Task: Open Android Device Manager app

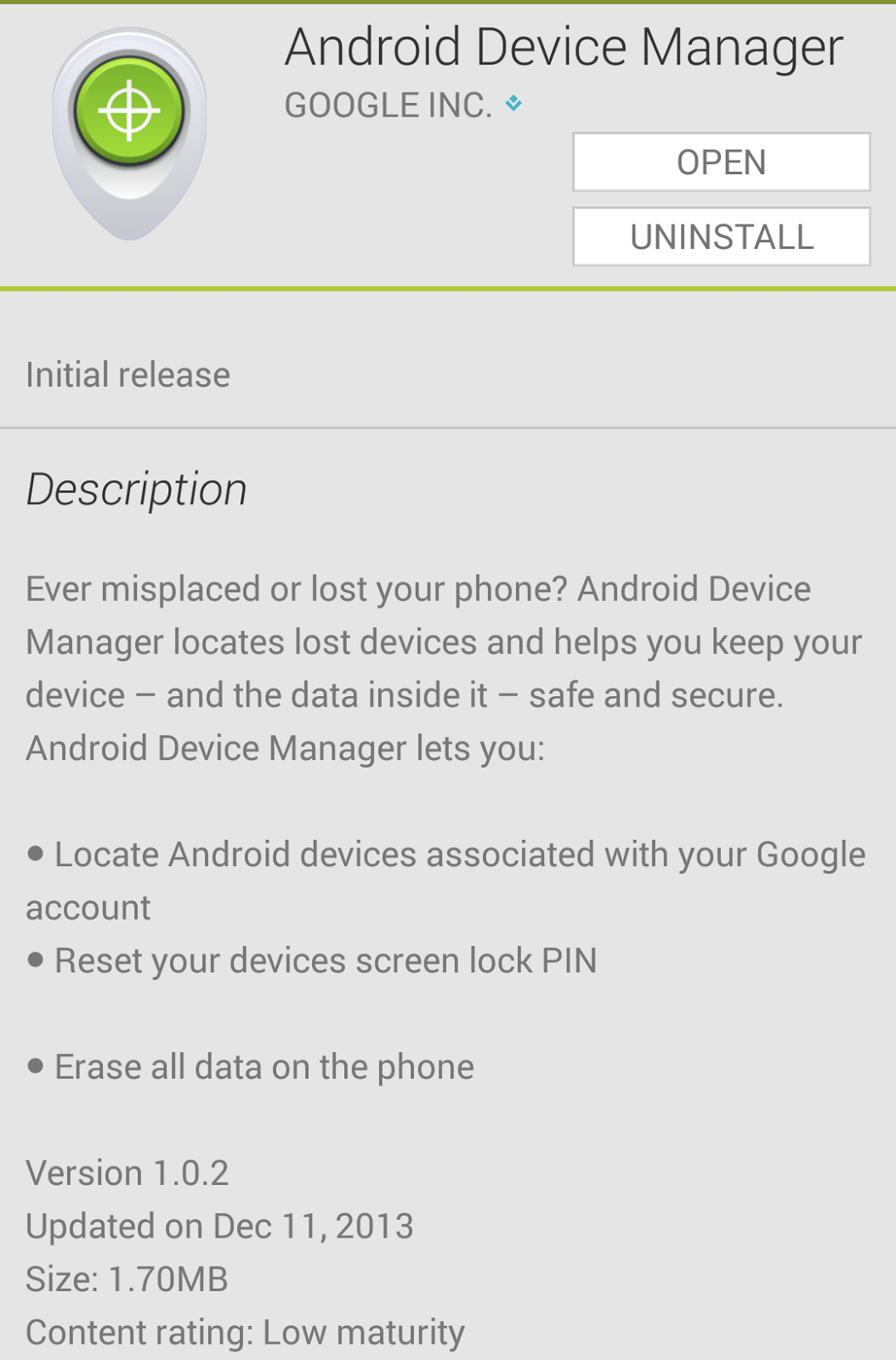Action: click(x=721, y=162)
